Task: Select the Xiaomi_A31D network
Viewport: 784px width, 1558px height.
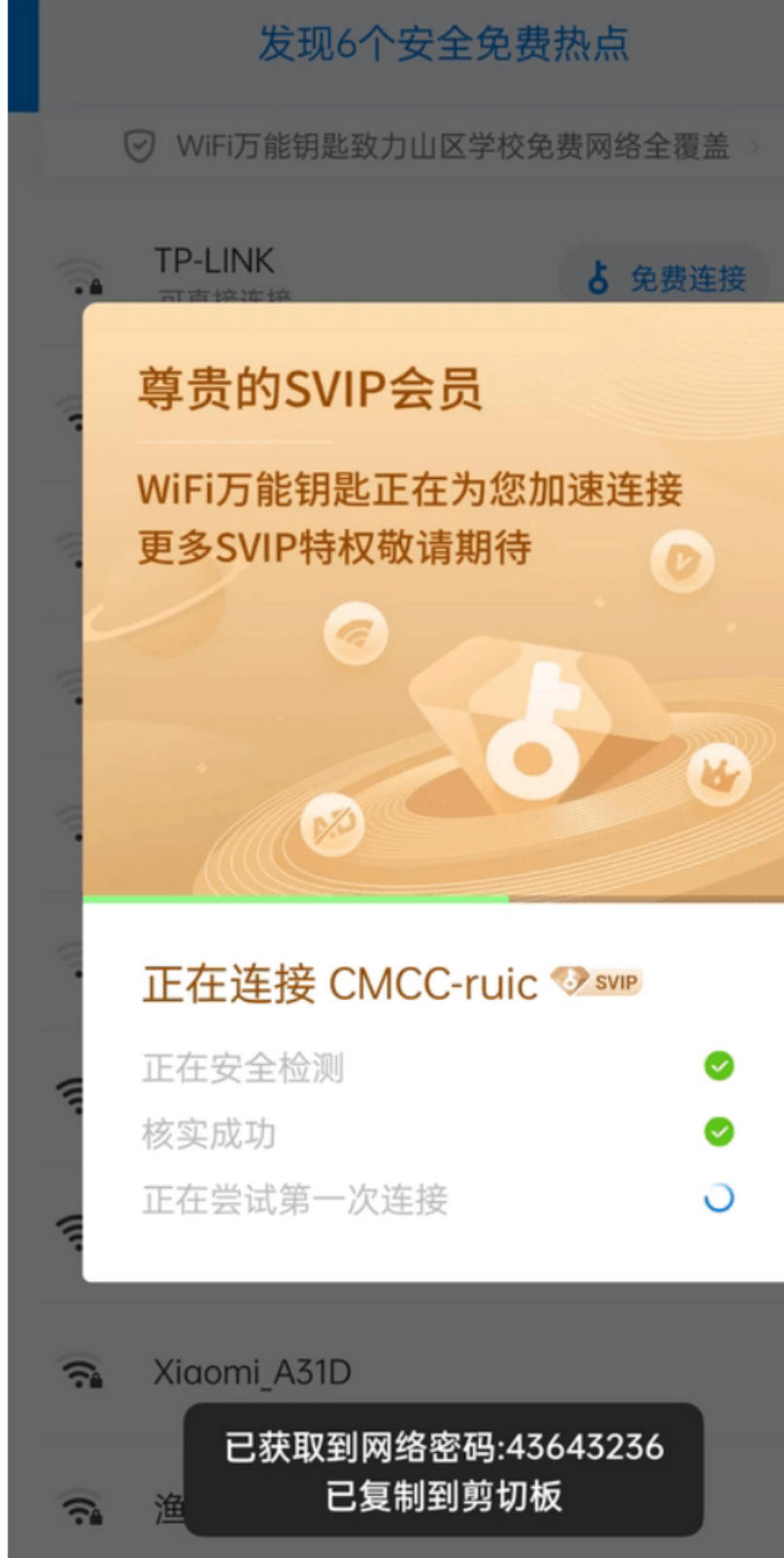Action: click(253, 1371)
